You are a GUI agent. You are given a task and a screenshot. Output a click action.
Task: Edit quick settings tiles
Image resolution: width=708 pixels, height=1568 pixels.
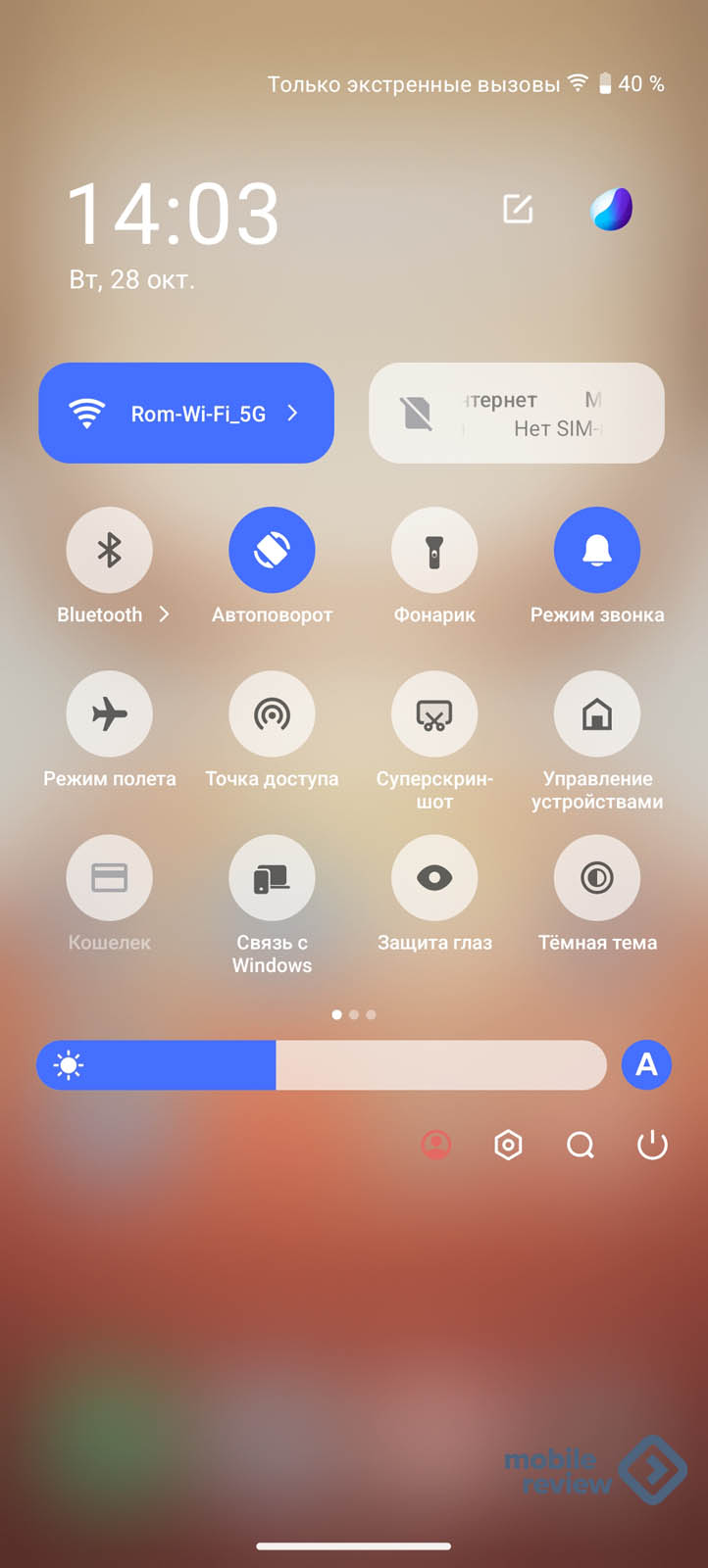click(x=518, y=209)
